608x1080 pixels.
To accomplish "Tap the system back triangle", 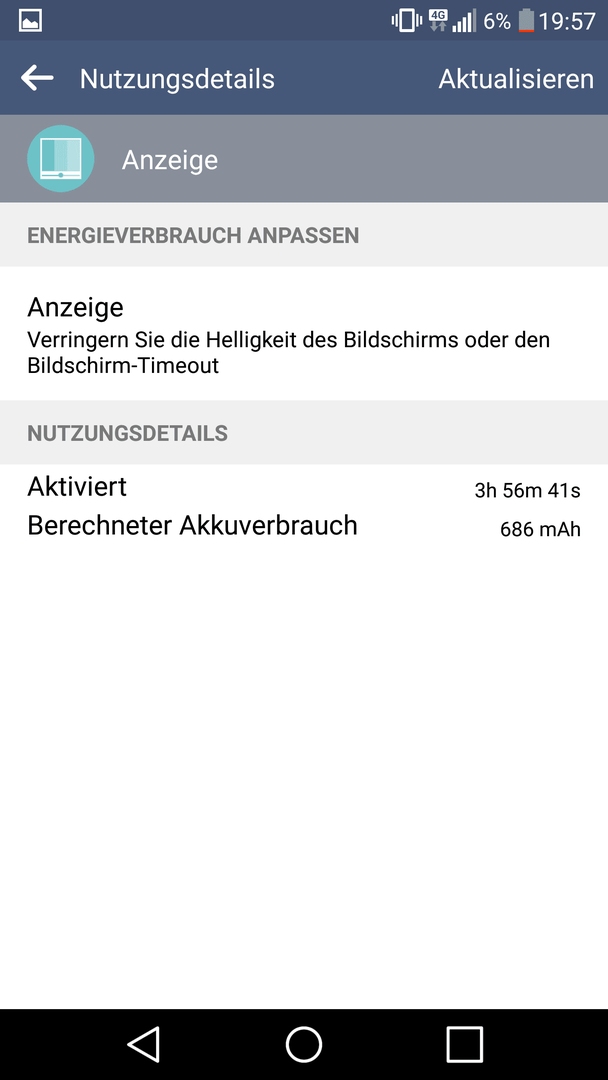I will [144, 1044].
